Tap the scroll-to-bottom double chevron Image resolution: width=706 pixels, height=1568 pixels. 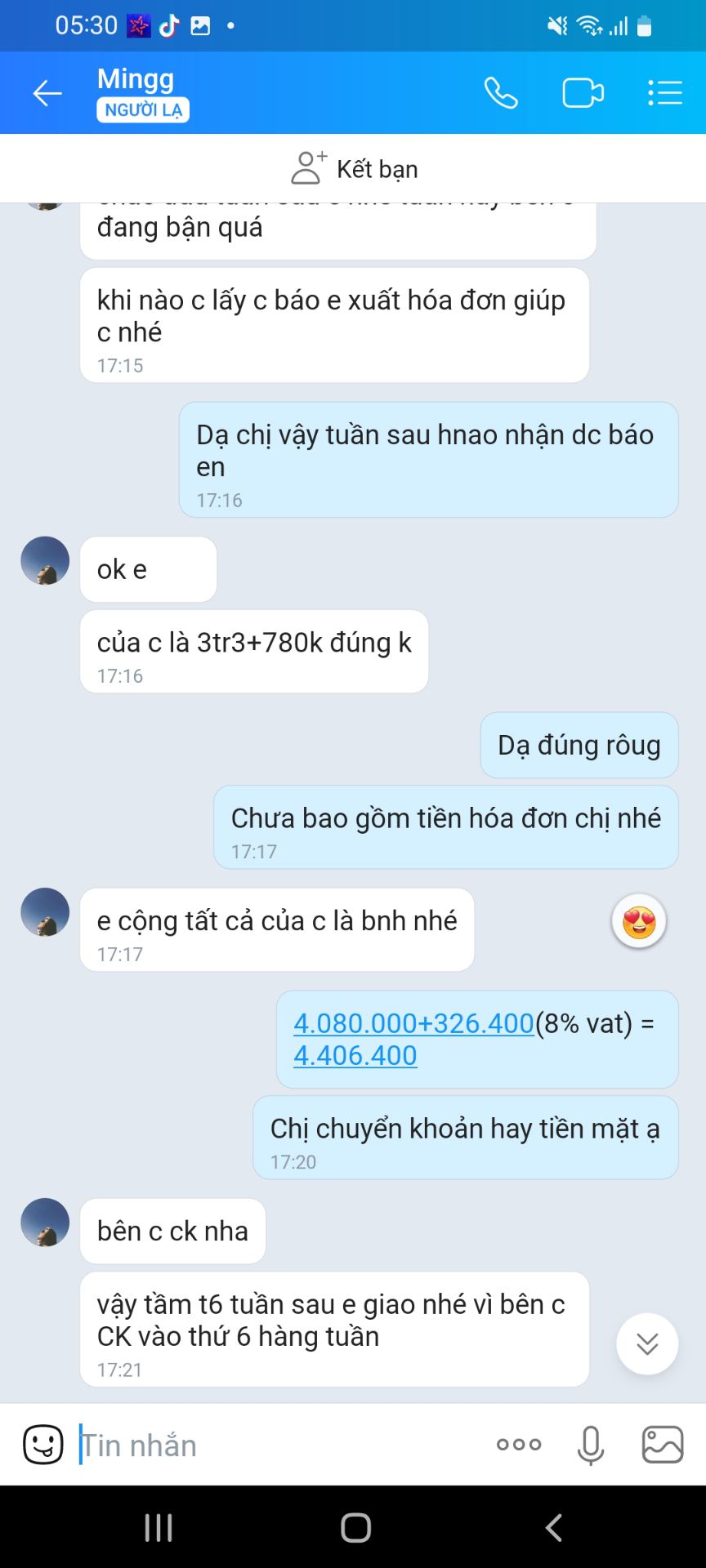click(x=646, y=1344)
